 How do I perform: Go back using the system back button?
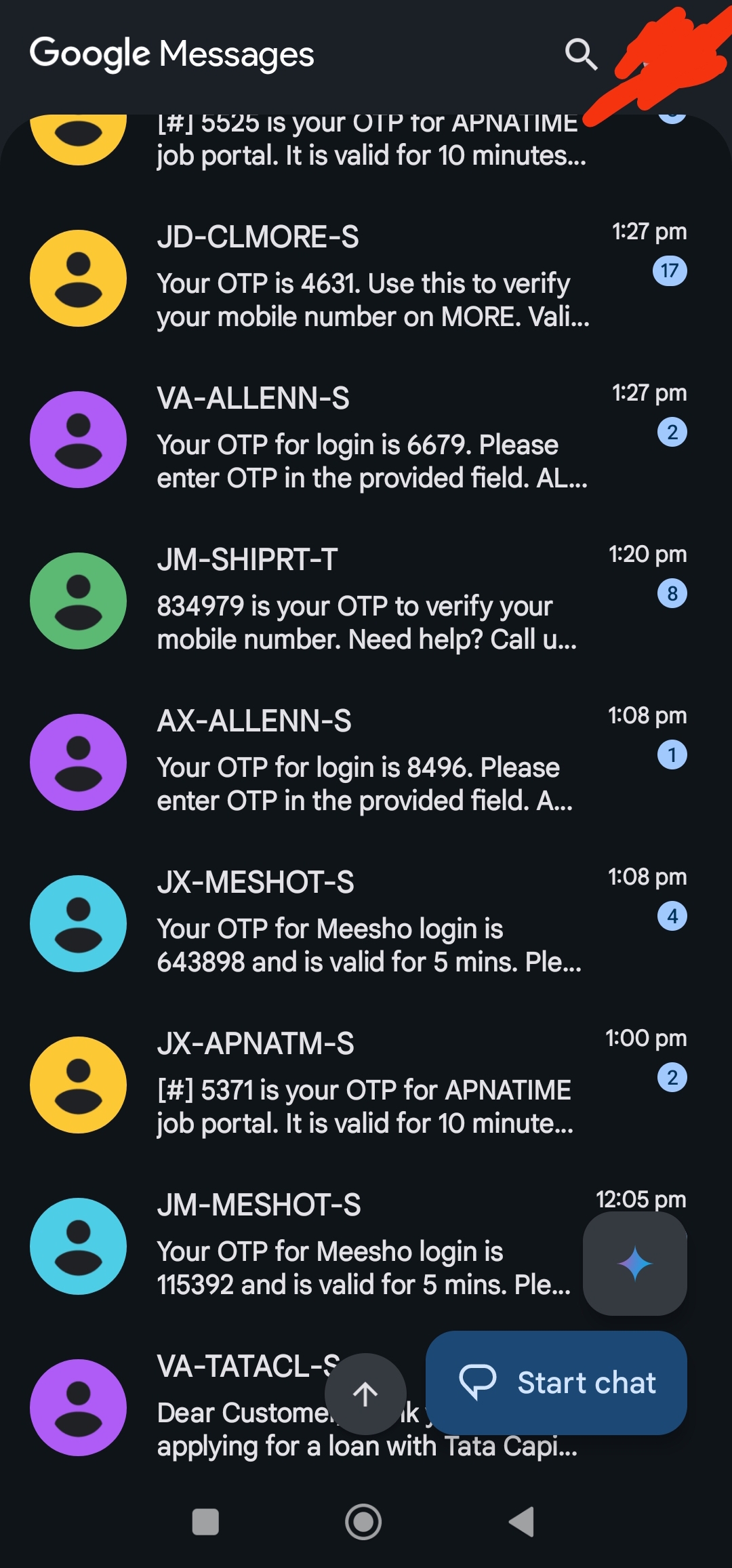522,1522
